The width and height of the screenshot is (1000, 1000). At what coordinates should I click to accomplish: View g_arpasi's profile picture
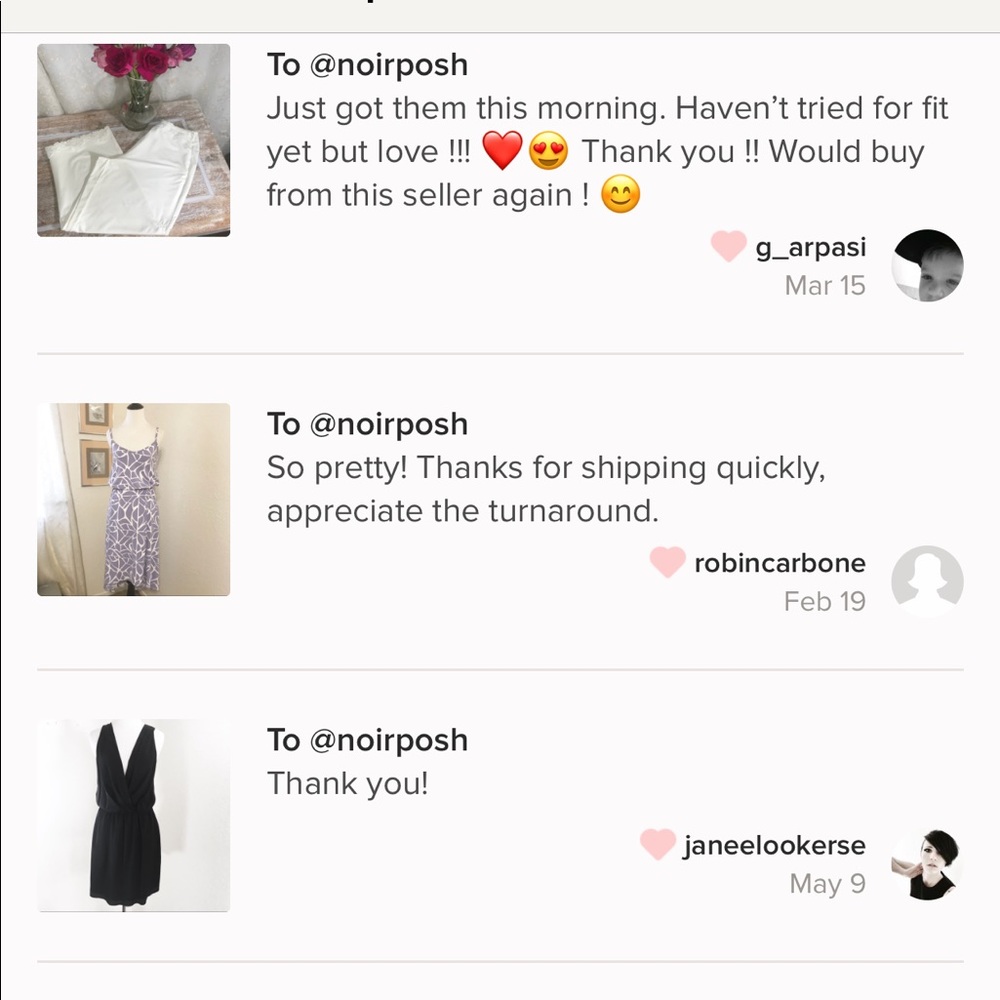[x=927, y=266]
